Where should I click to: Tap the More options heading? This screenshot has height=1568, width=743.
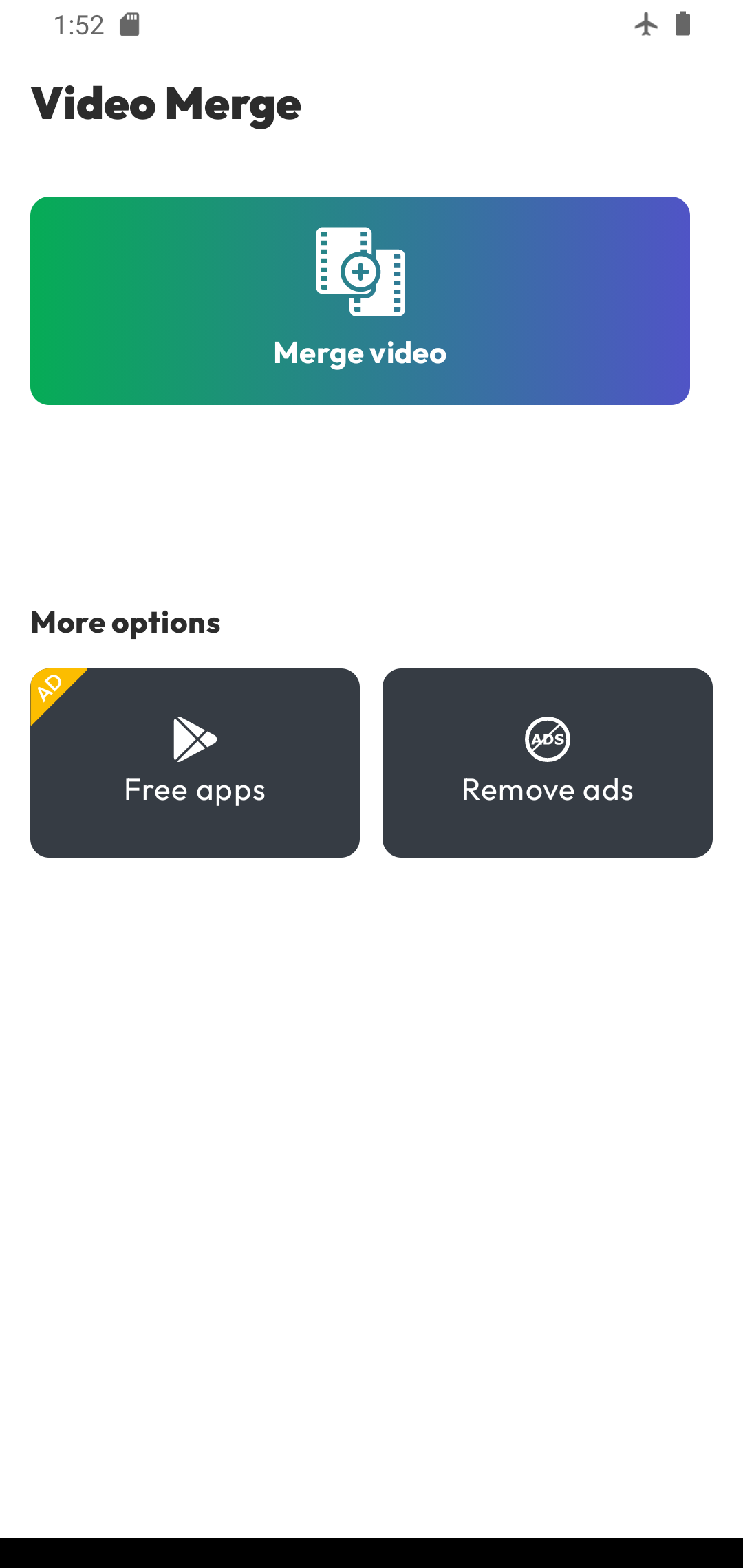[125, 622]
